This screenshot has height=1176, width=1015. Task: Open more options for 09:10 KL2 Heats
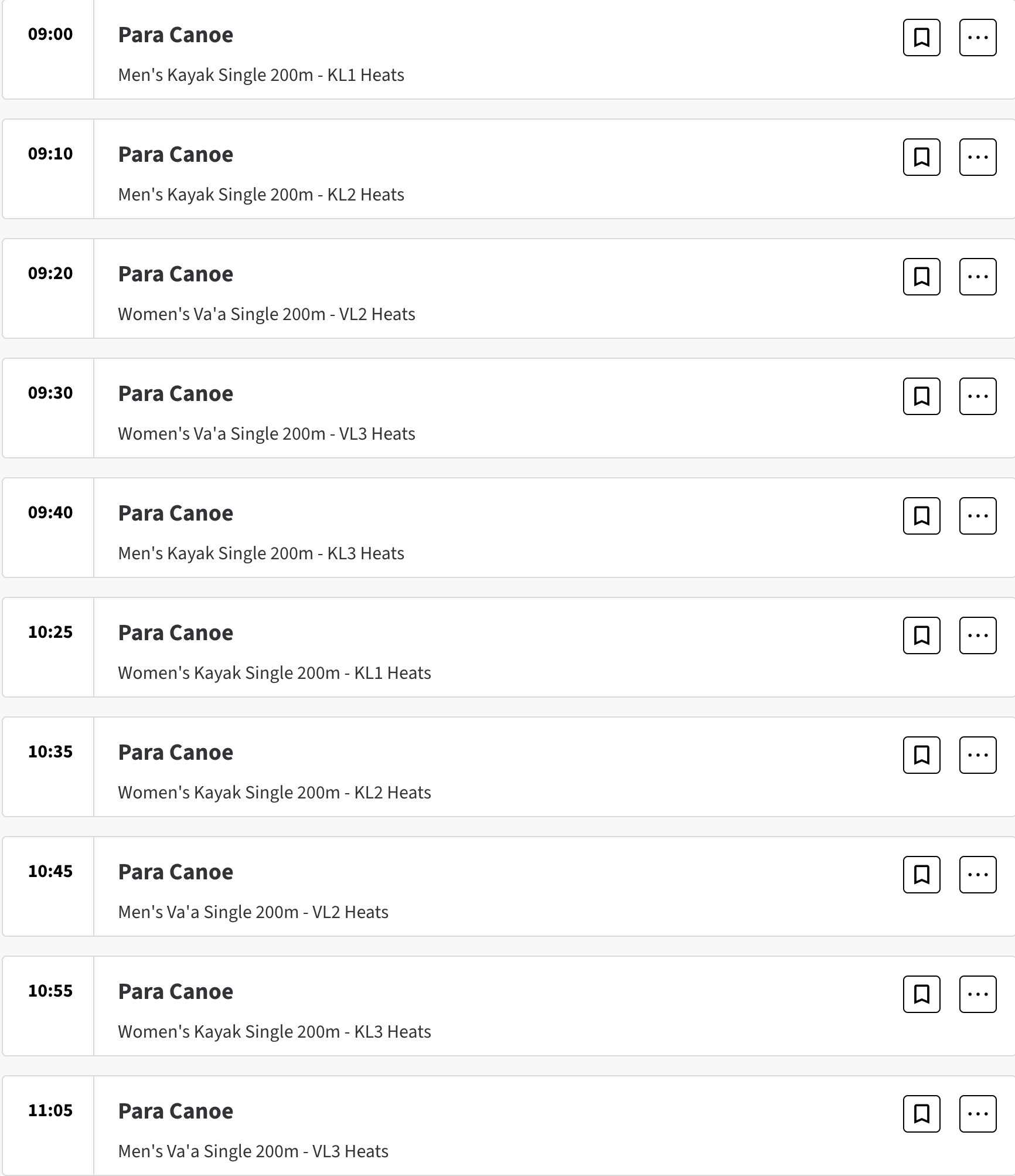coord(977,157)
